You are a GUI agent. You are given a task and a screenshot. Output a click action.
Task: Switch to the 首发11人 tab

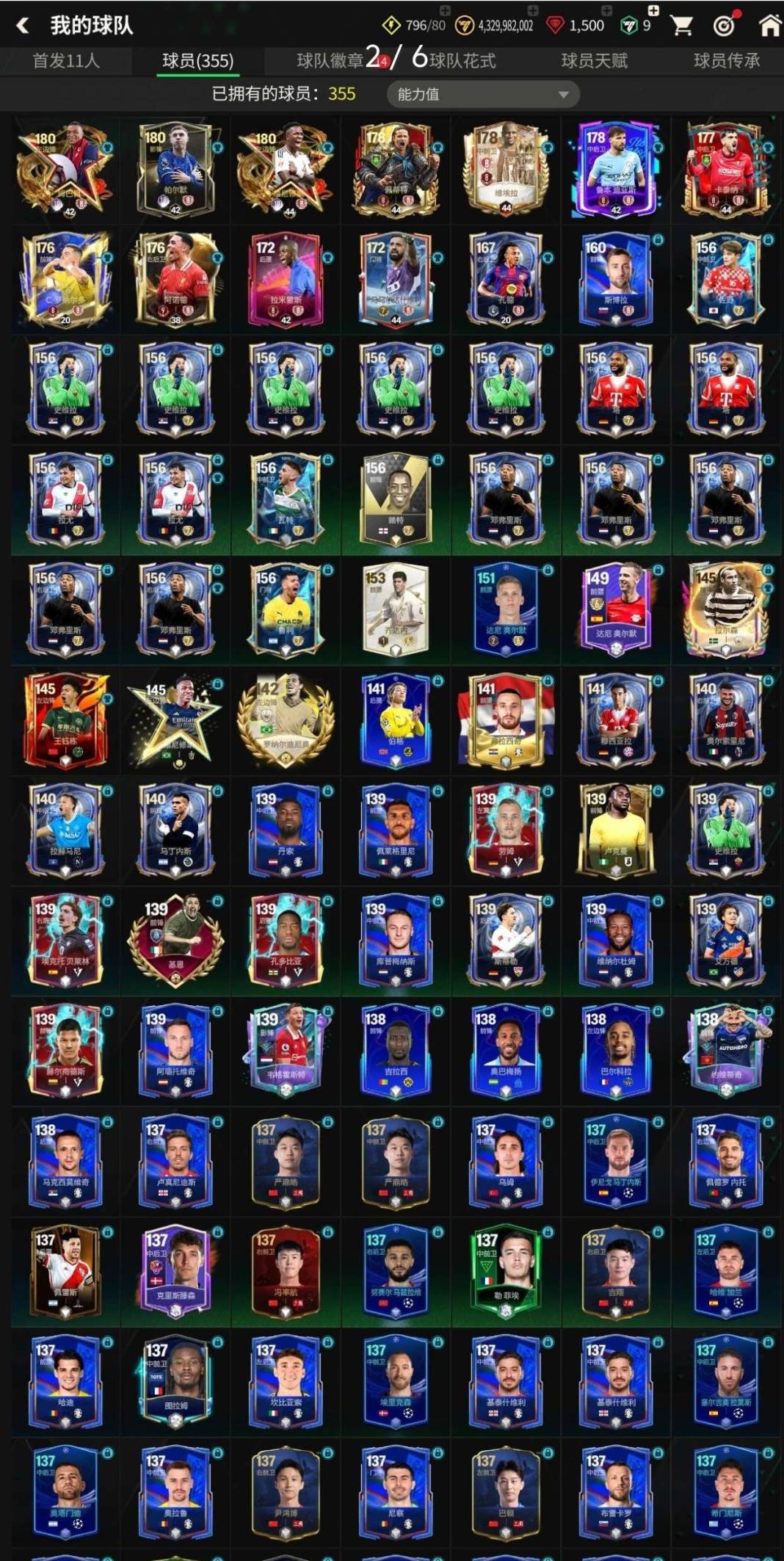(x=66, y=61)
